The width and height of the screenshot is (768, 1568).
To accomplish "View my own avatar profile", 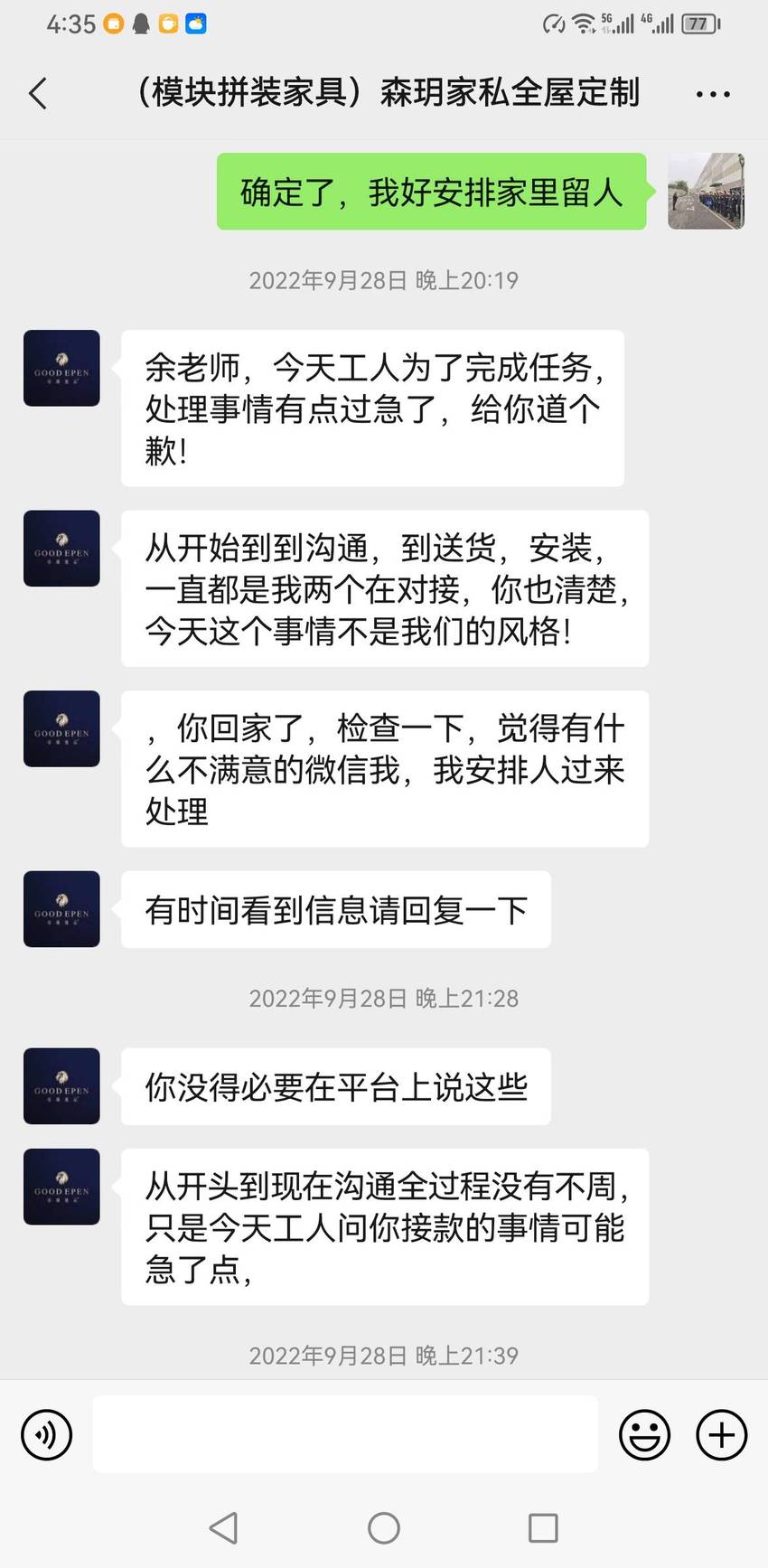I will 706,191.
